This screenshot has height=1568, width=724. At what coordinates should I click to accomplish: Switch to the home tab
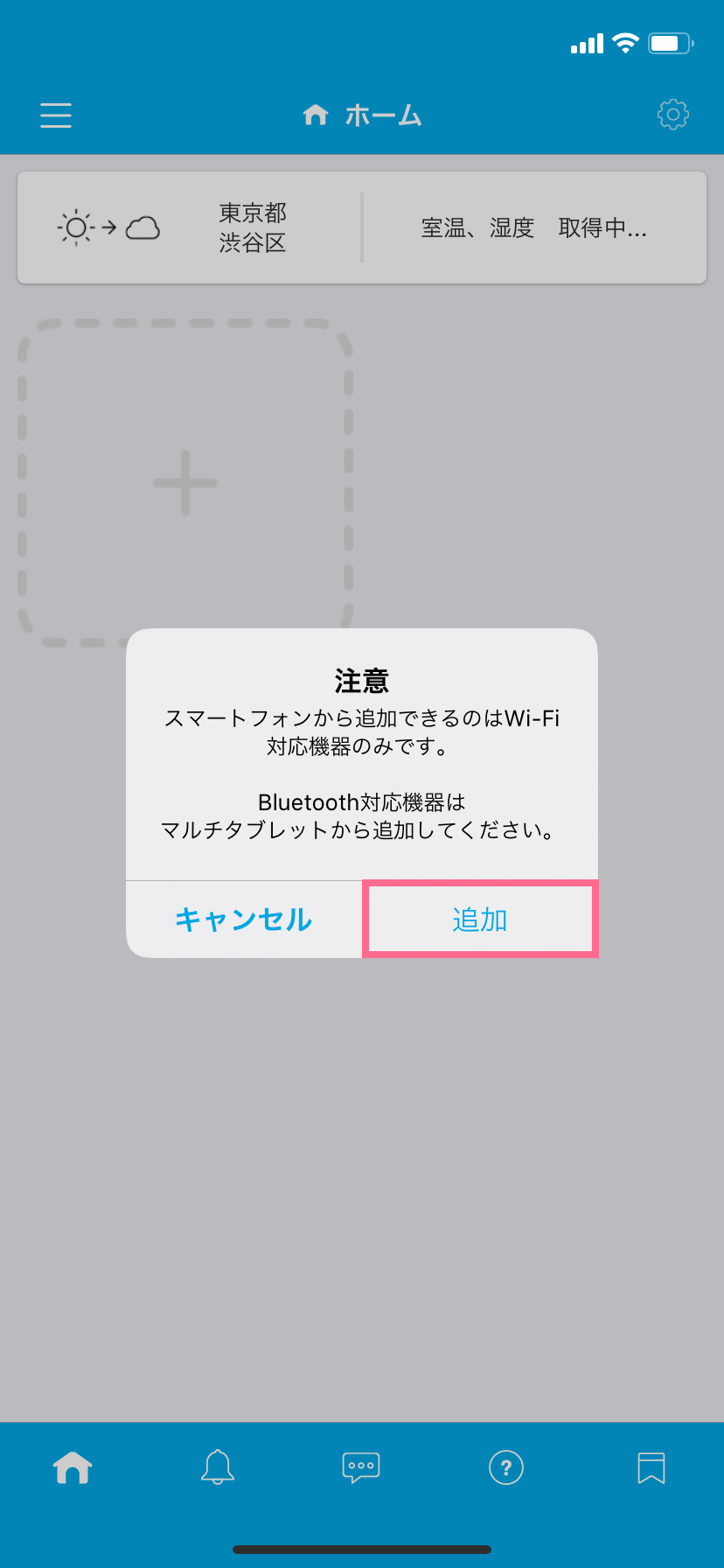pos(73,1467)
